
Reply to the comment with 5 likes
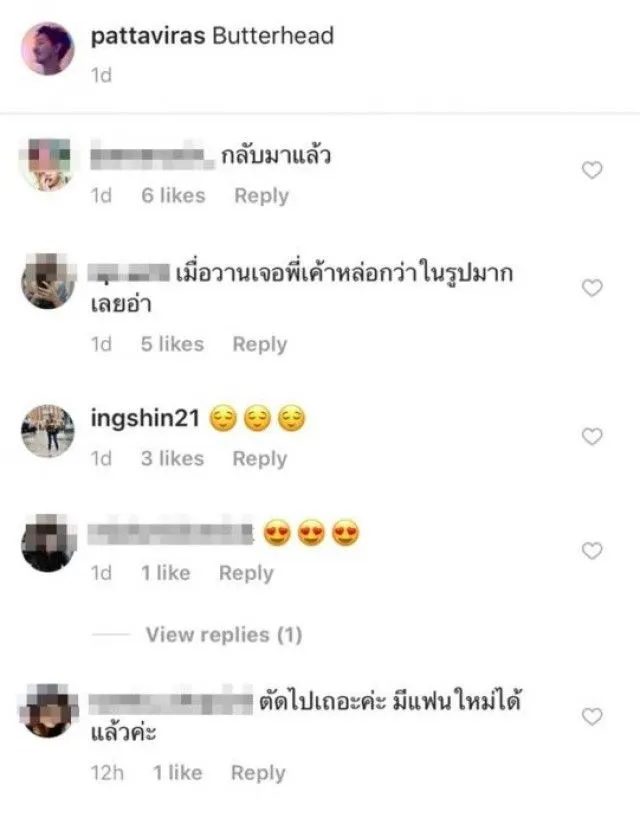[x=259, y=344]
